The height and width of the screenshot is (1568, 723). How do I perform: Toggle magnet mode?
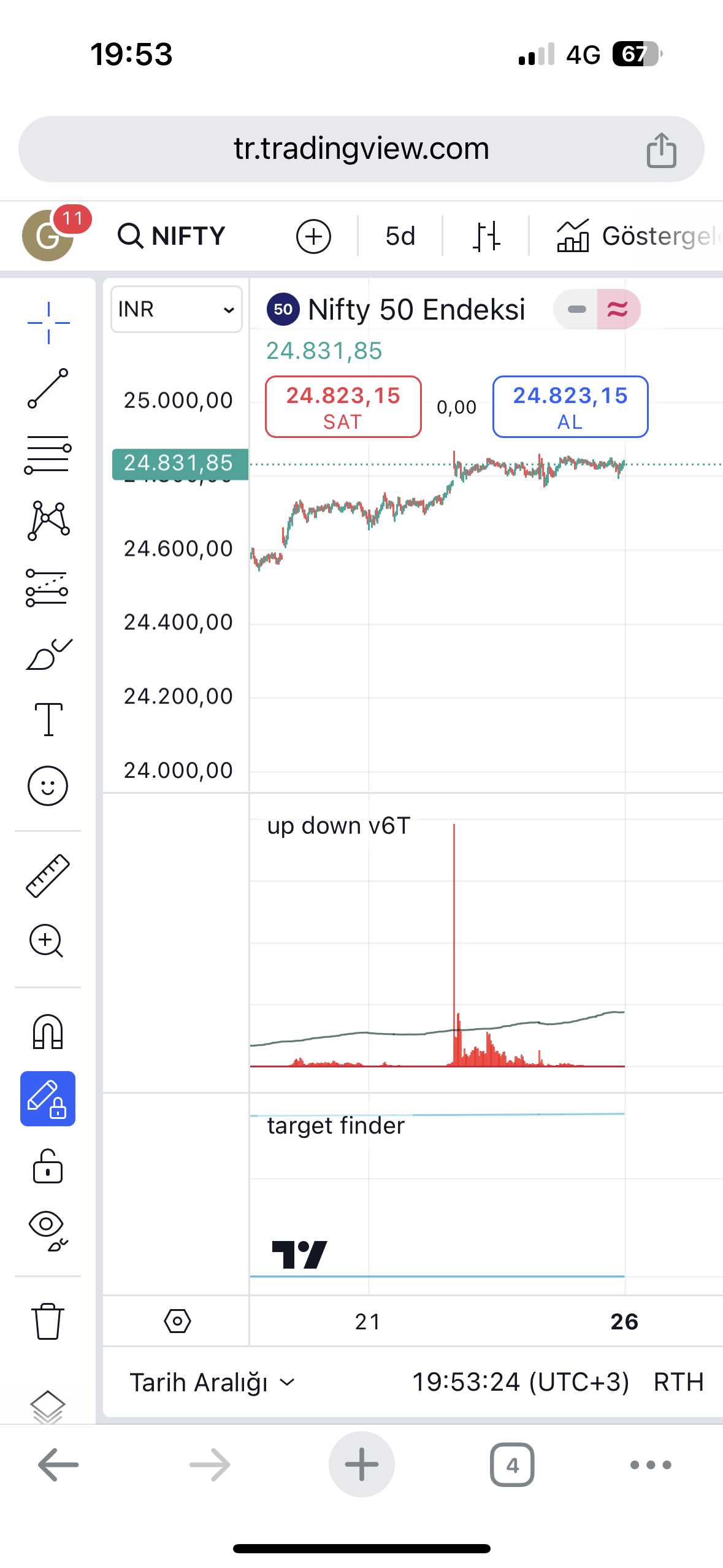point(48,1032)
